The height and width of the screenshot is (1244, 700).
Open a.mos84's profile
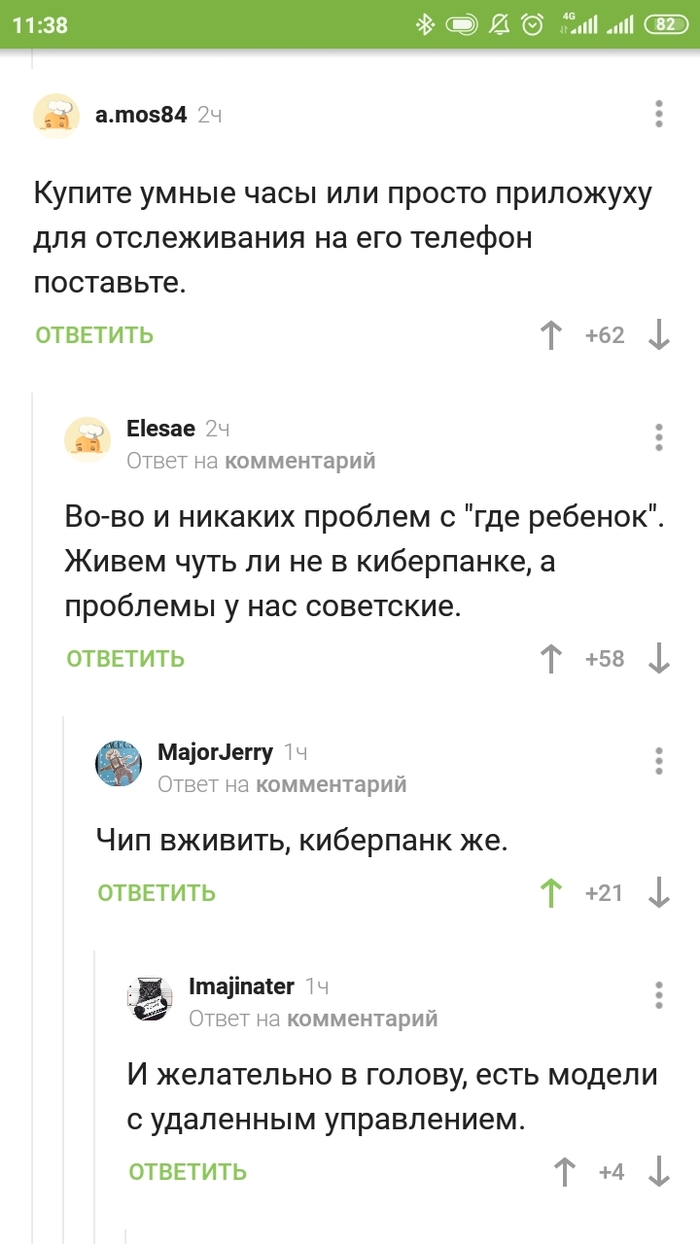[140, 114]
